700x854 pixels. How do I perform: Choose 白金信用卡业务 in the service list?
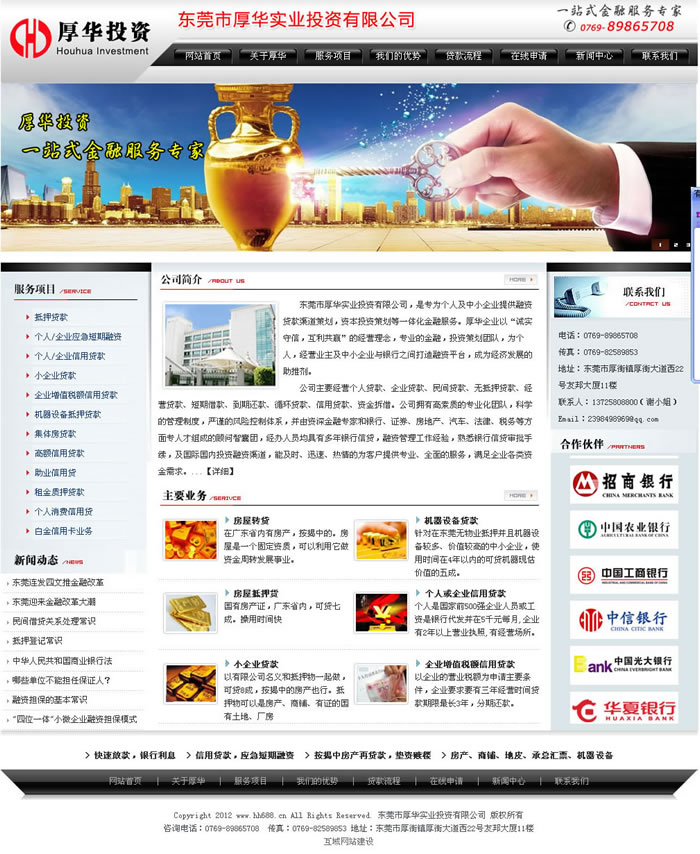point(63,531)
